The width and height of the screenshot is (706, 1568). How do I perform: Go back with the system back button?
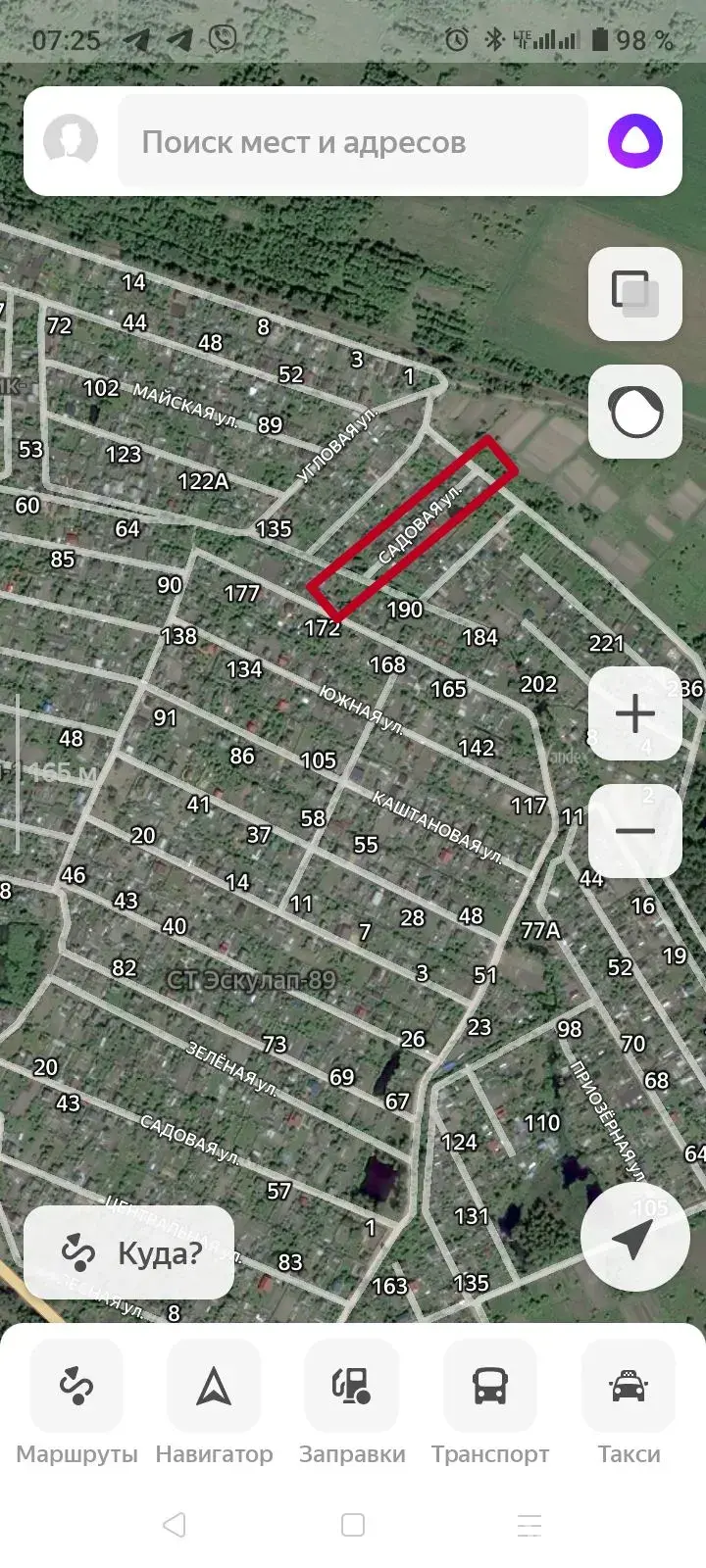coord(175,1525)
